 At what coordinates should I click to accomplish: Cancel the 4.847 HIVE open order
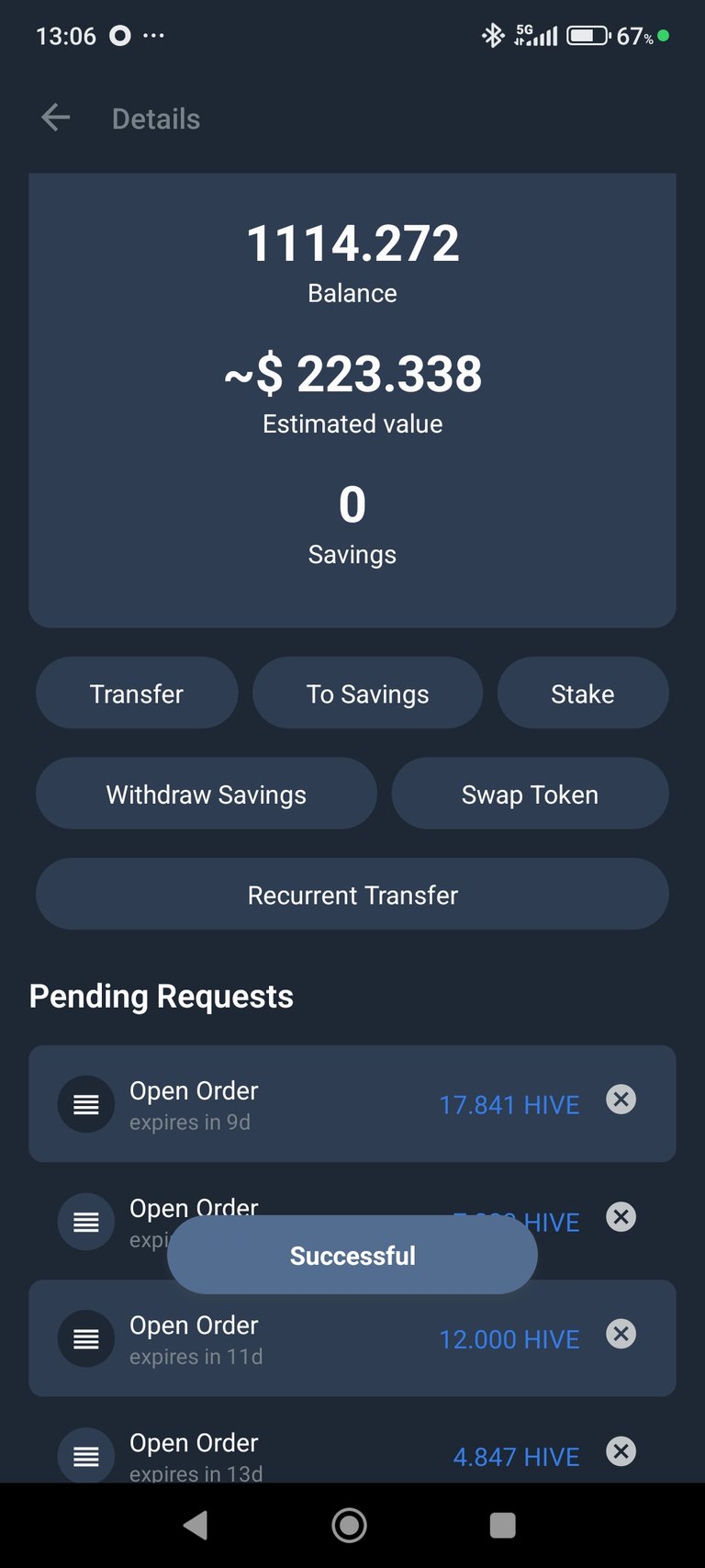click(x=621, y=1451)
